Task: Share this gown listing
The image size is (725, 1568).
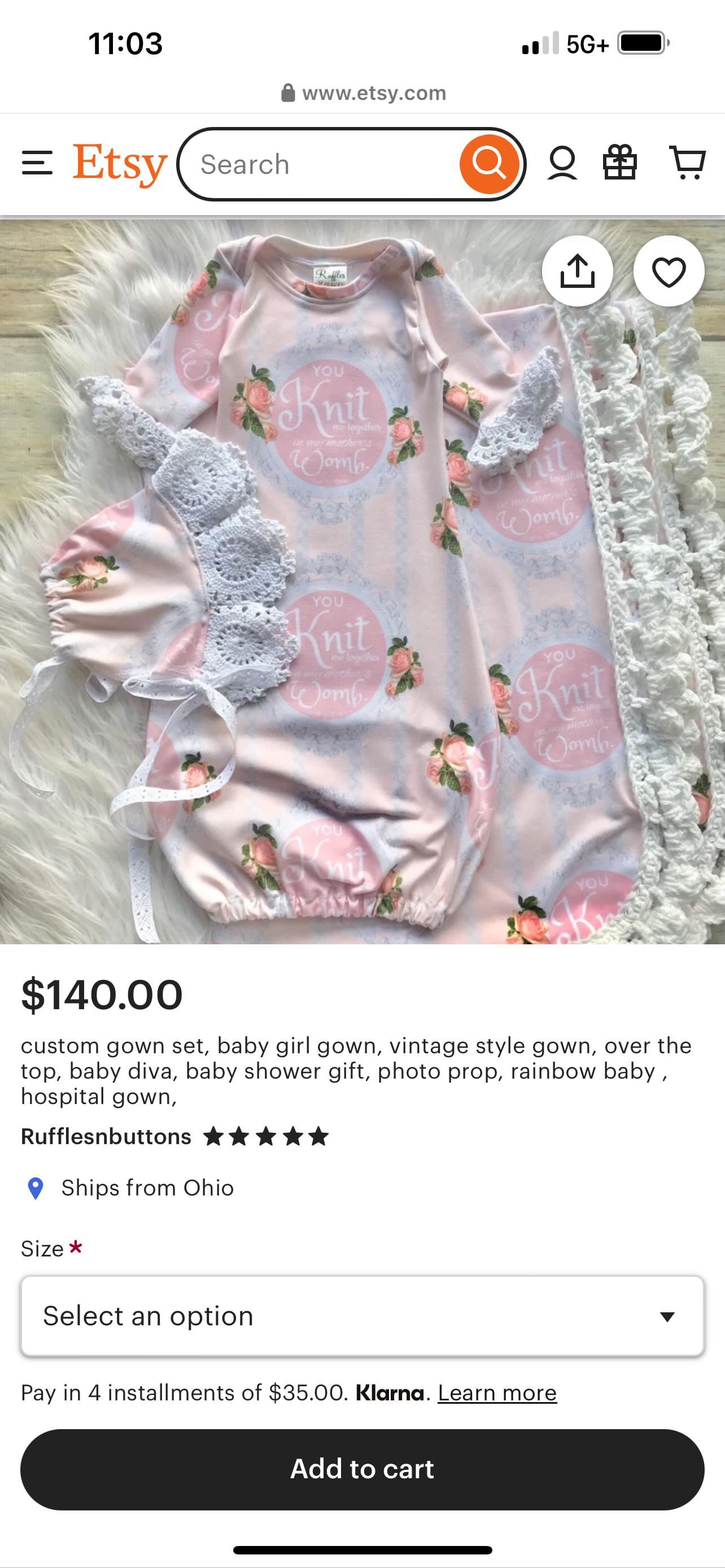Action: (577, 271)
